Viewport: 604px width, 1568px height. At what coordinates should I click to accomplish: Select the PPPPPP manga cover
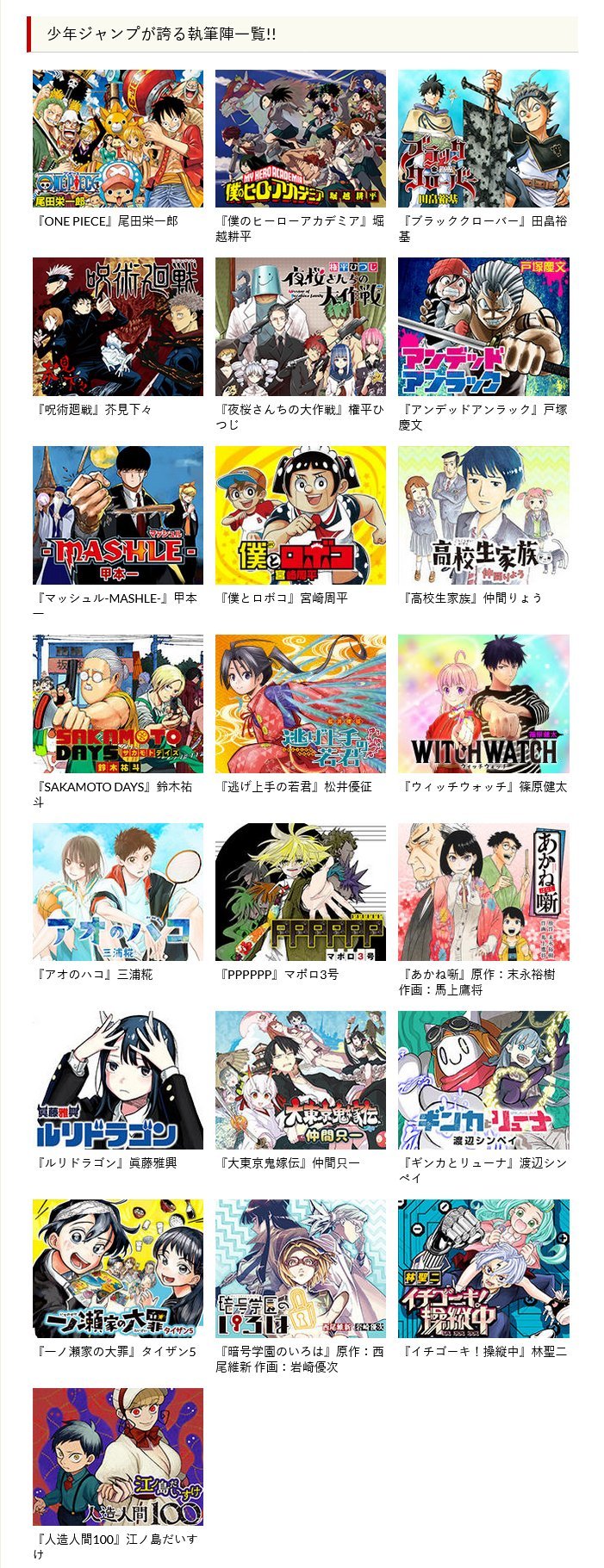tap(301, 892)
